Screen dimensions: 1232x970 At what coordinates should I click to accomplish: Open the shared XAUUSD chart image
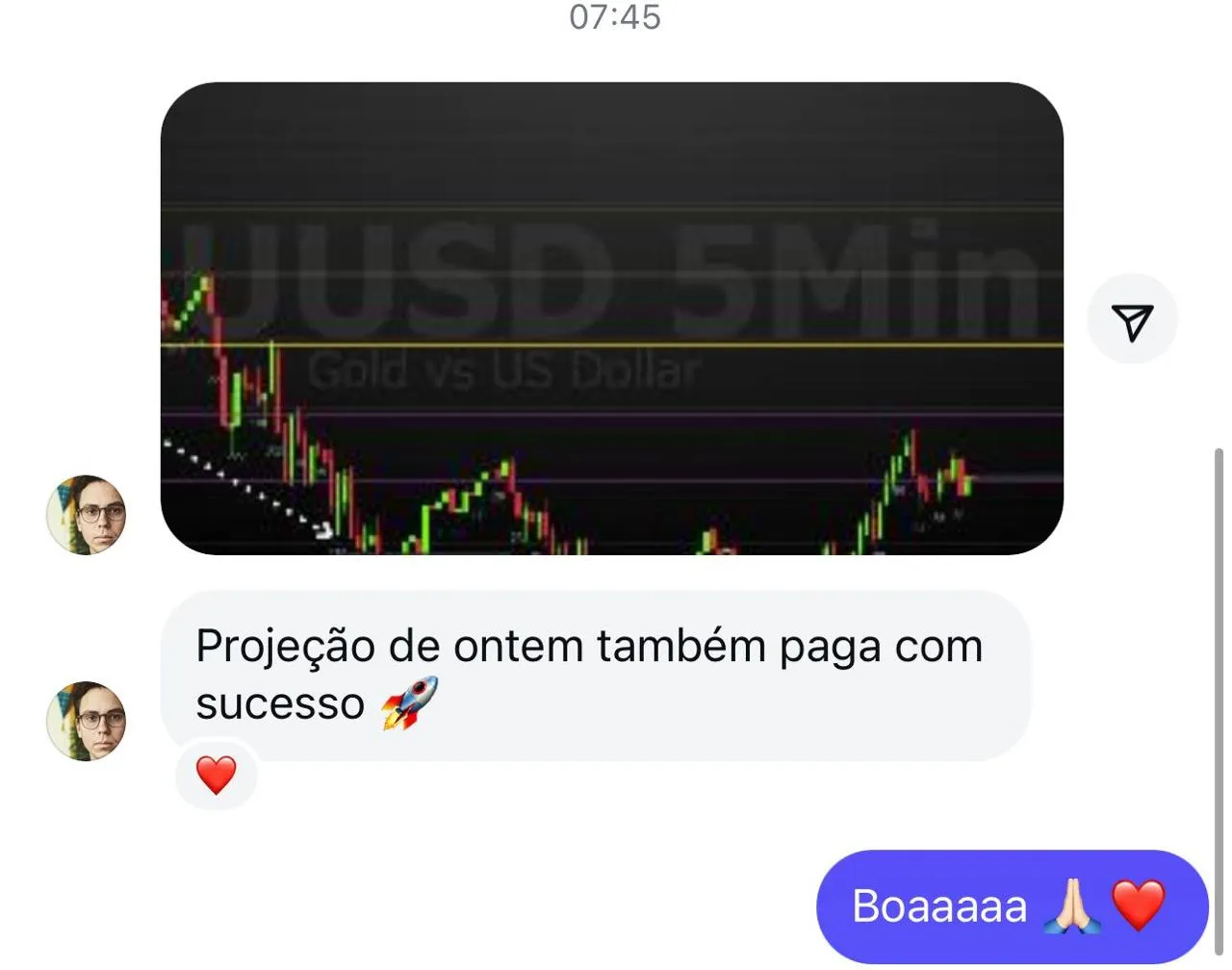(611, 318)
